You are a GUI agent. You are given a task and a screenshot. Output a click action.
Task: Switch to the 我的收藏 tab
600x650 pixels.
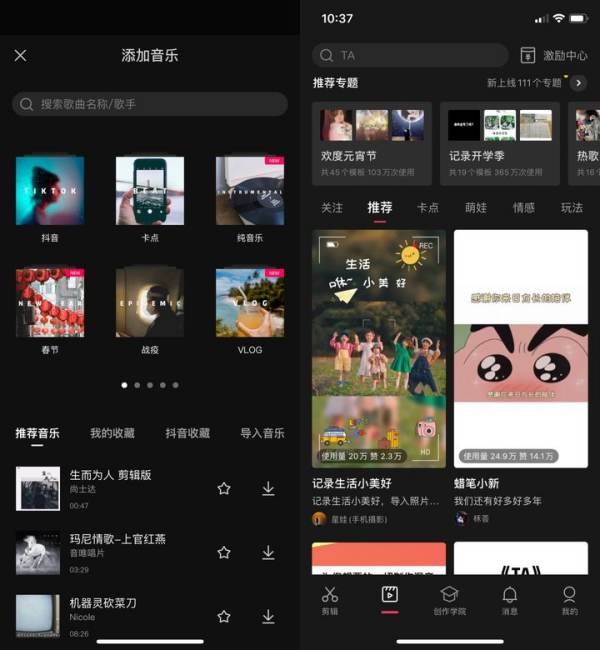(112, 433)
